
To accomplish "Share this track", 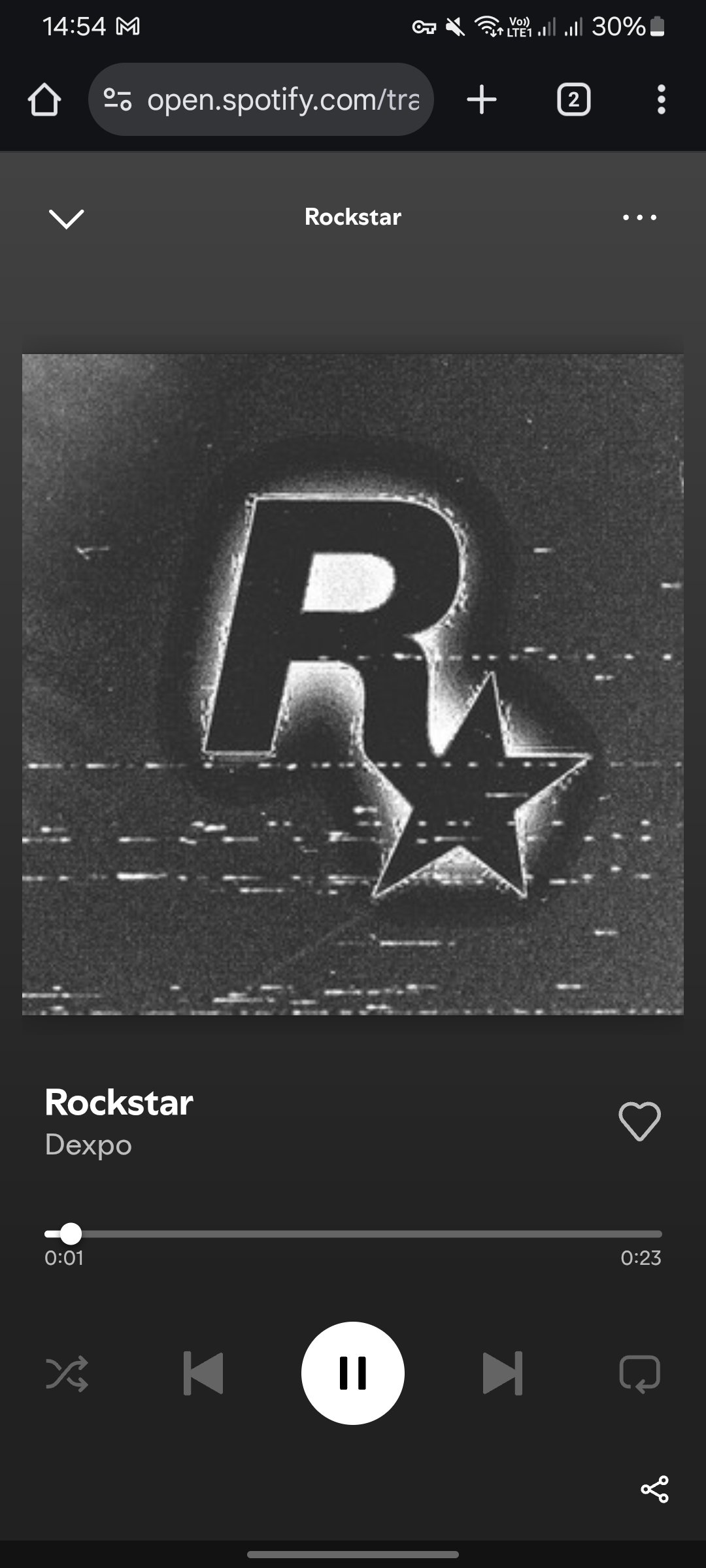I will click(x=654, y=1489).
